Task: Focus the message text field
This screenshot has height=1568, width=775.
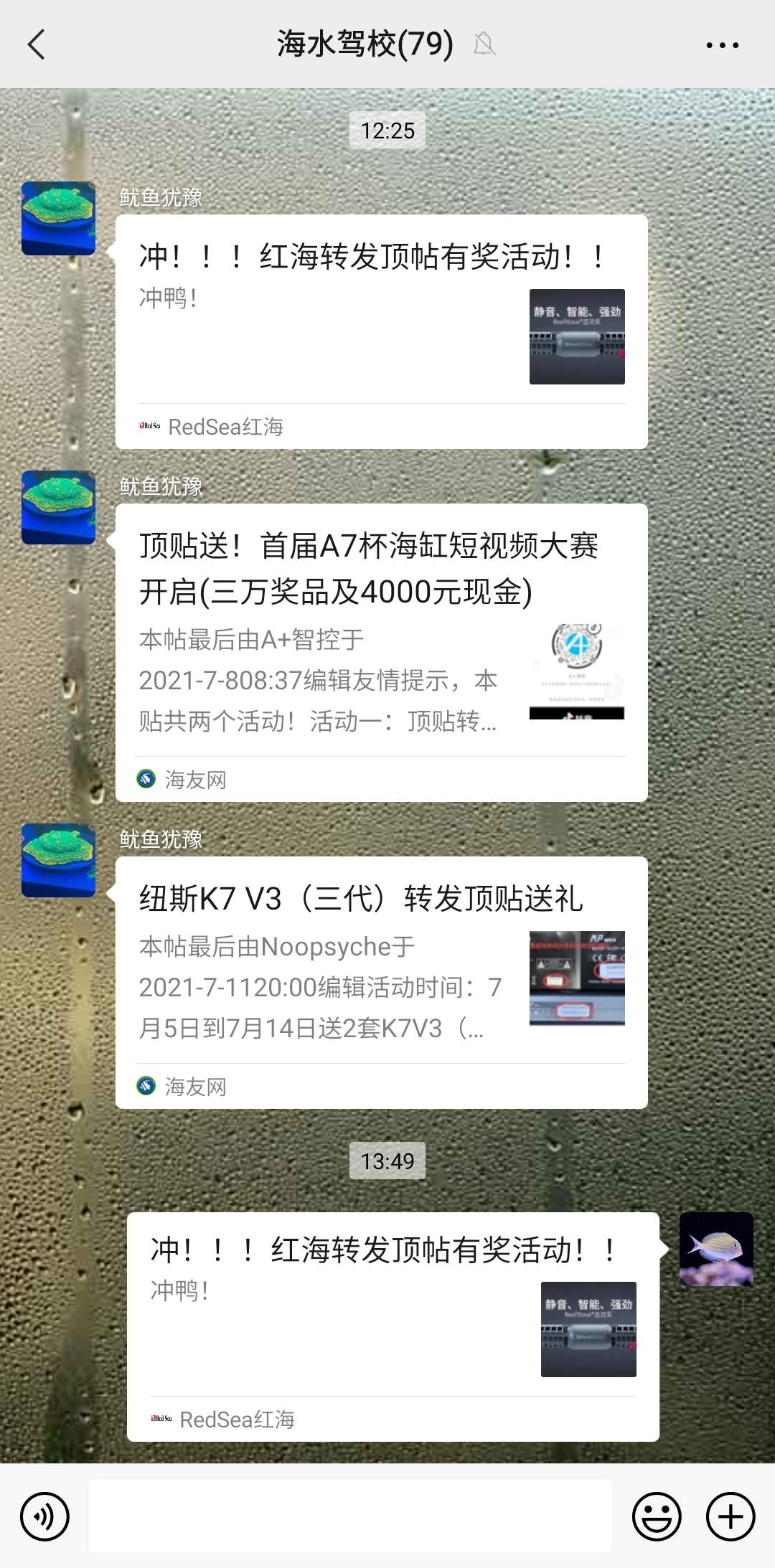Action: 350,1515
